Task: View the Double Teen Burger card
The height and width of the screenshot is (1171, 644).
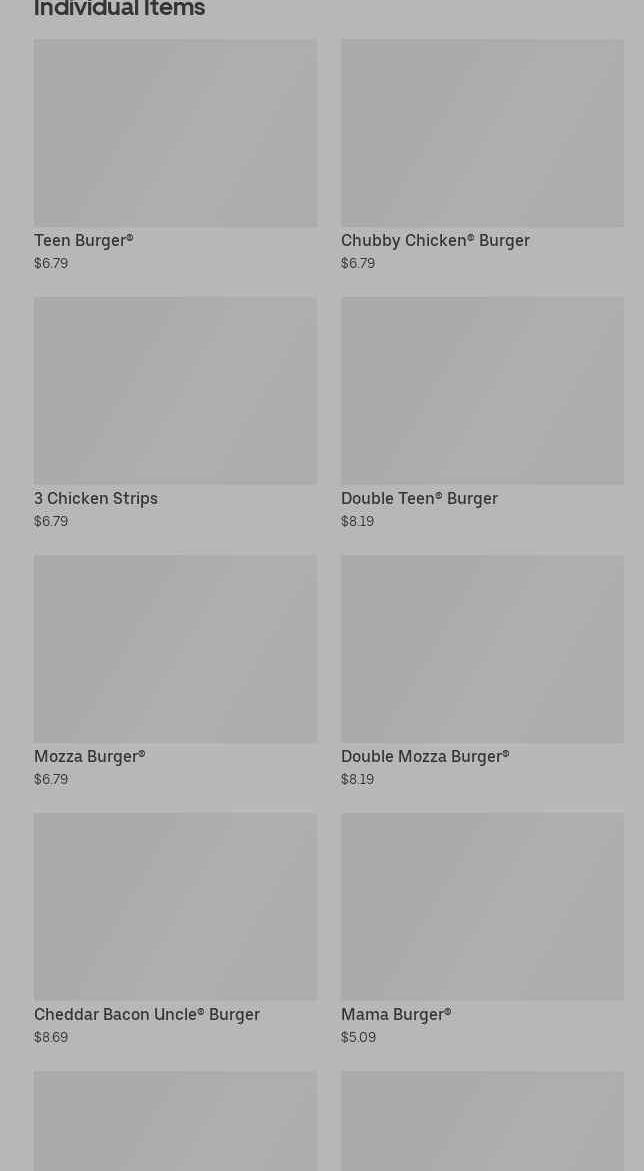Action: point(482,413)
